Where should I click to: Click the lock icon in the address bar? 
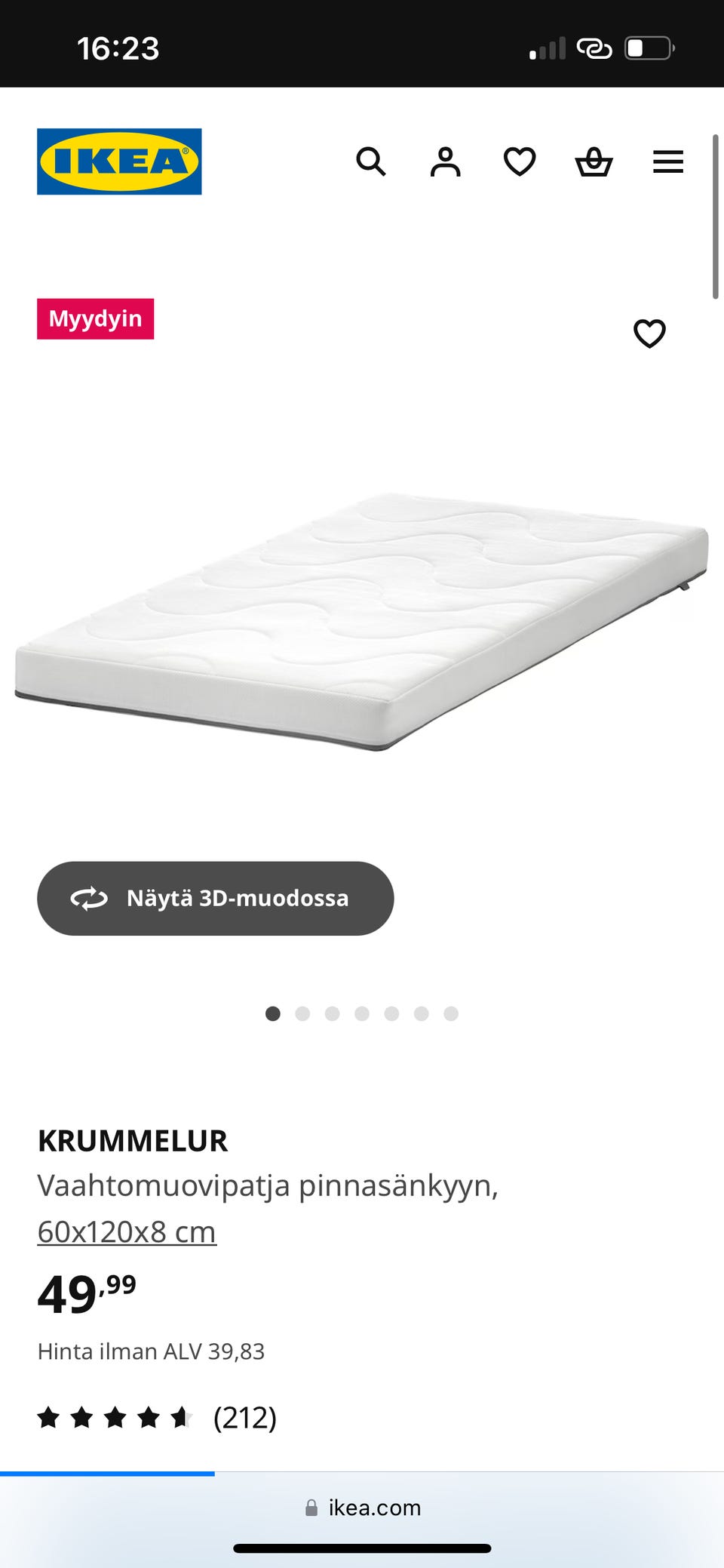point(312,1508)
